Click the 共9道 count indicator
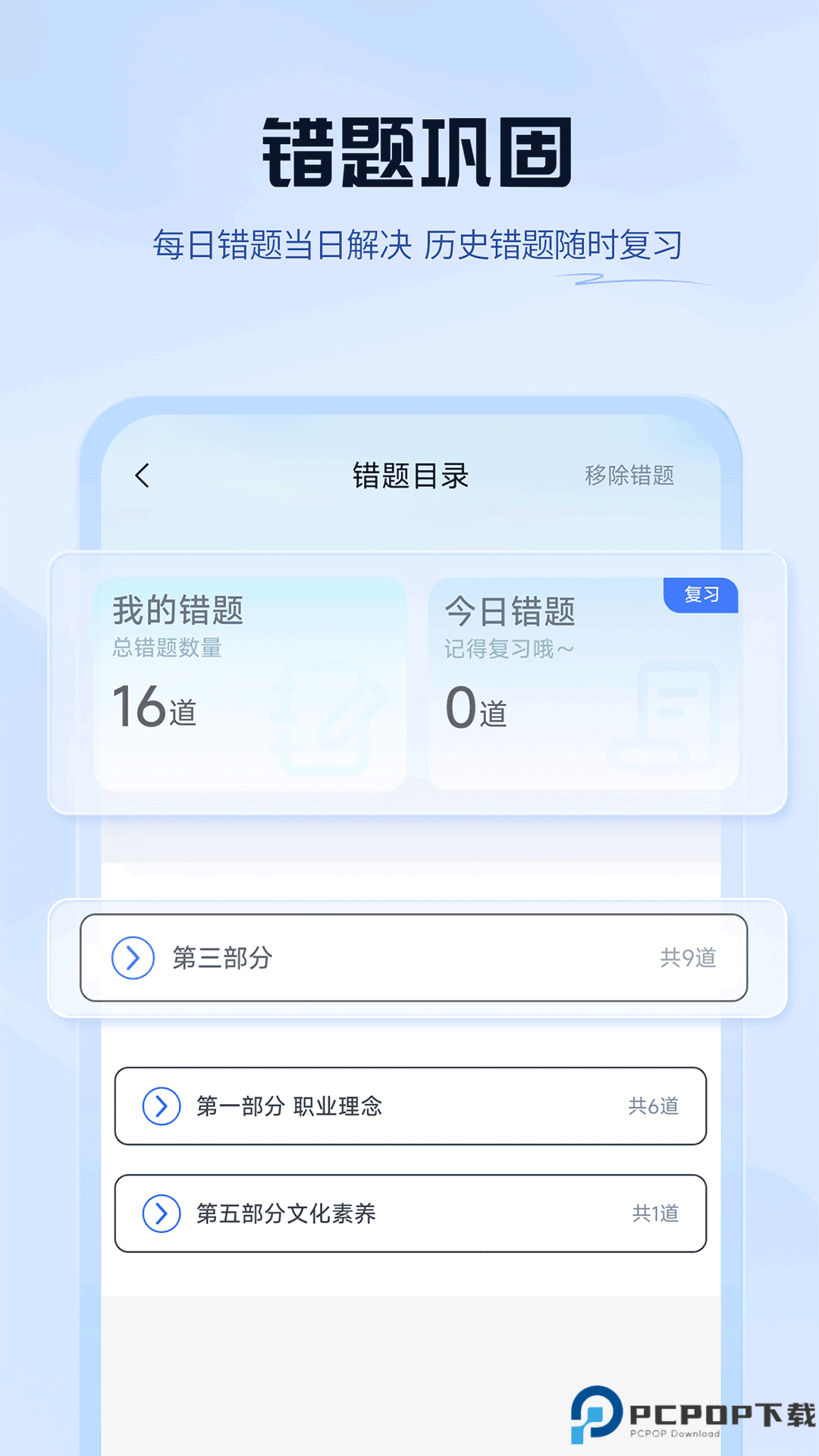This screenshot has width=819, height=1456. [x=690, y=958]
